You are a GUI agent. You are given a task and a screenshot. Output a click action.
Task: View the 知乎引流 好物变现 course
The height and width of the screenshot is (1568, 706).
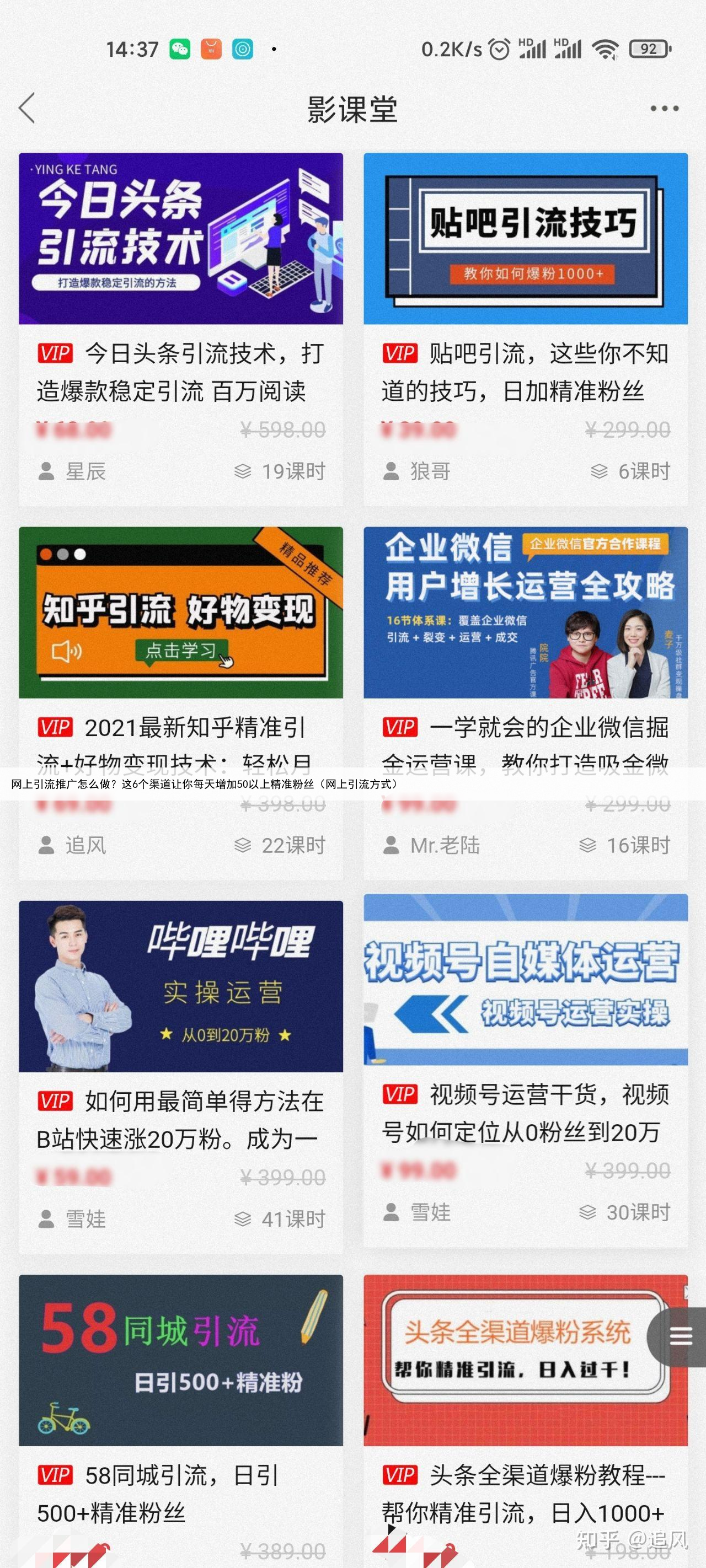[x=181, y=613]
